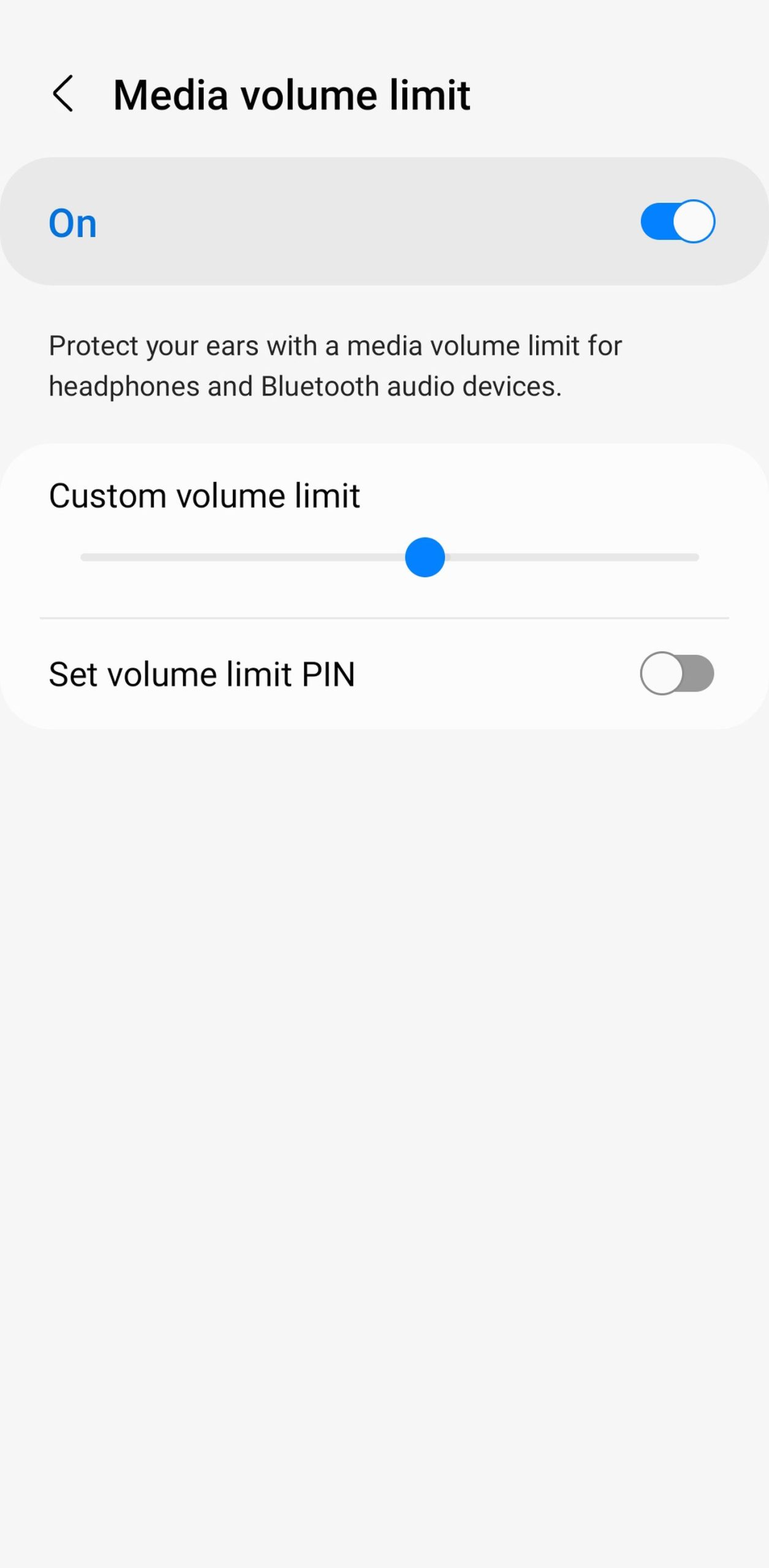Image resolution: width=769 pixels, height=1568 pixels.
Task: Tap the Custom volume limit slider handle
Action: [x=425, y=557]
